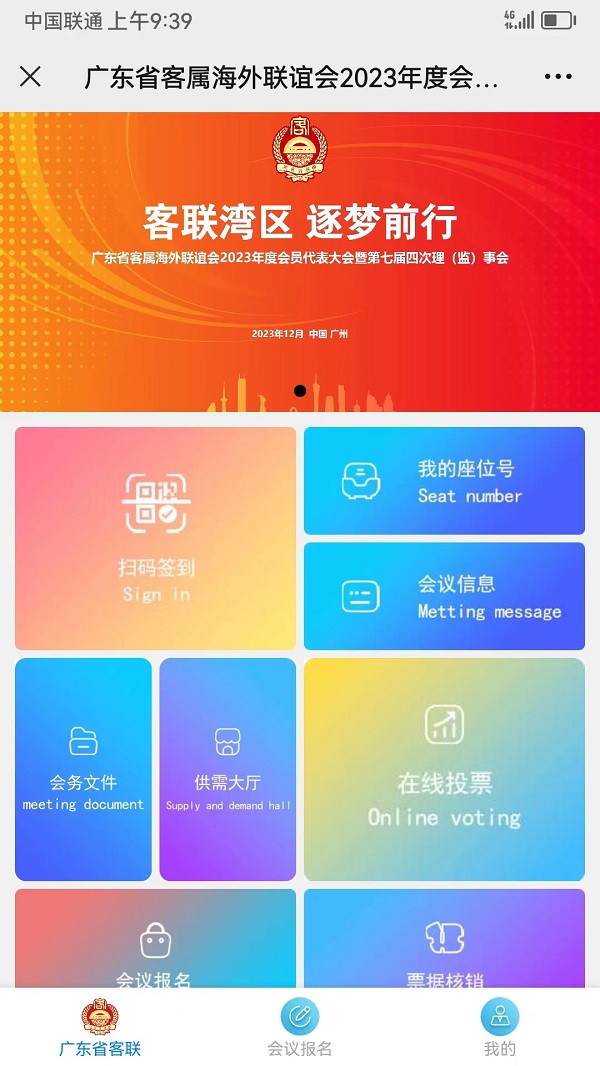600x1066 pixels.
Task: View 我的座位号 Seat number
Action: point(444,481)
